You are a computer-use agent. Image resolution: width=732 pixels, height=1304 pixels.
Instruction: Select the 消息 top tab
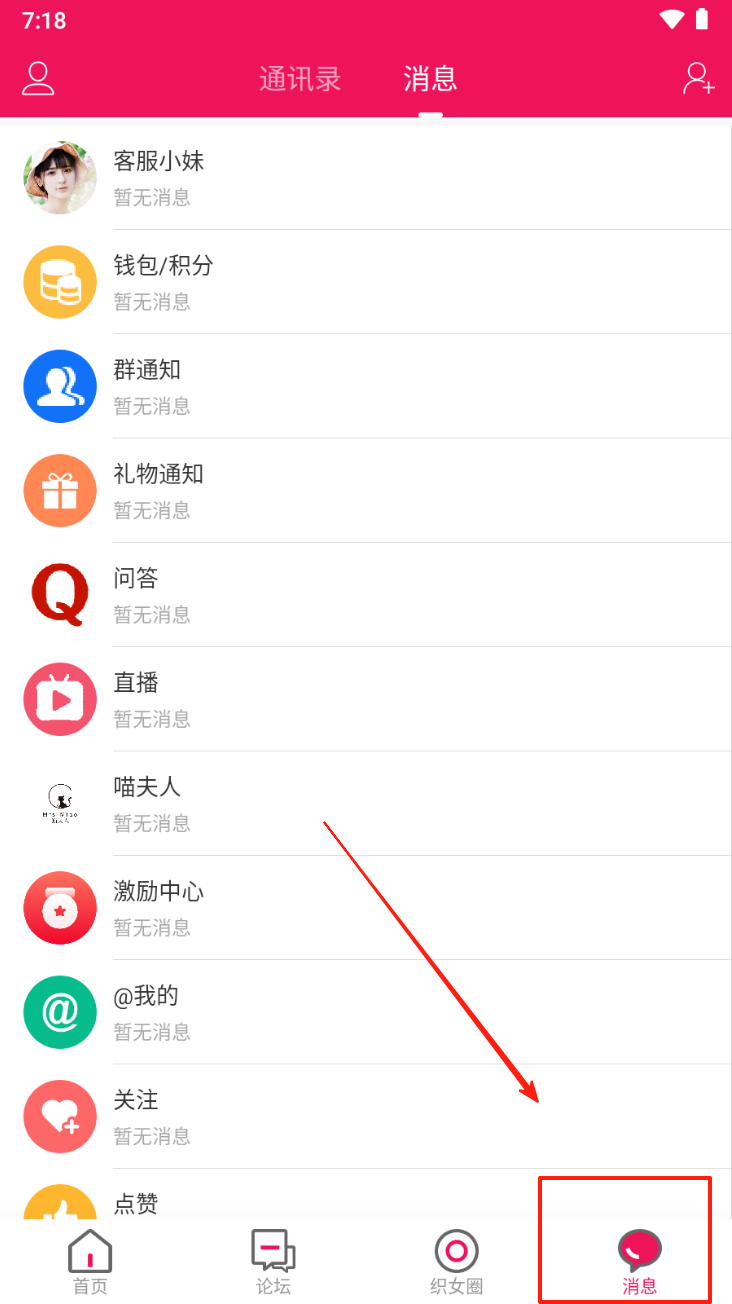tap(431, 78)
